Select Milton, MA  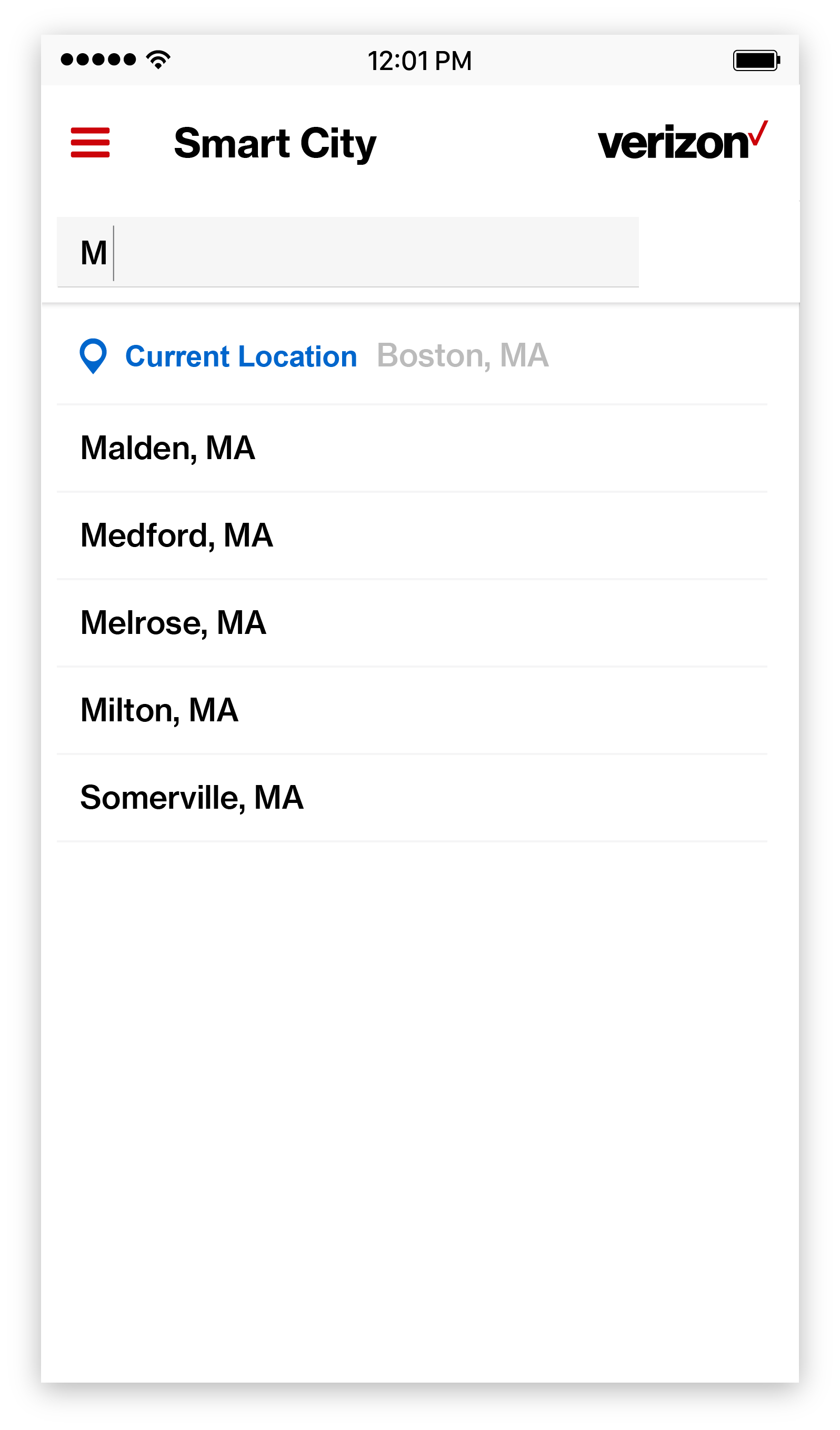tap(412, 710)
